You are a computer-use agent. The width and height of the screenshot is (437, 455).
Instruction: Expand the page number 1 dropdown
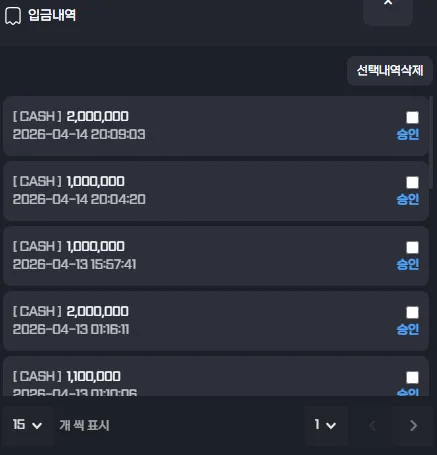(326, 425)
